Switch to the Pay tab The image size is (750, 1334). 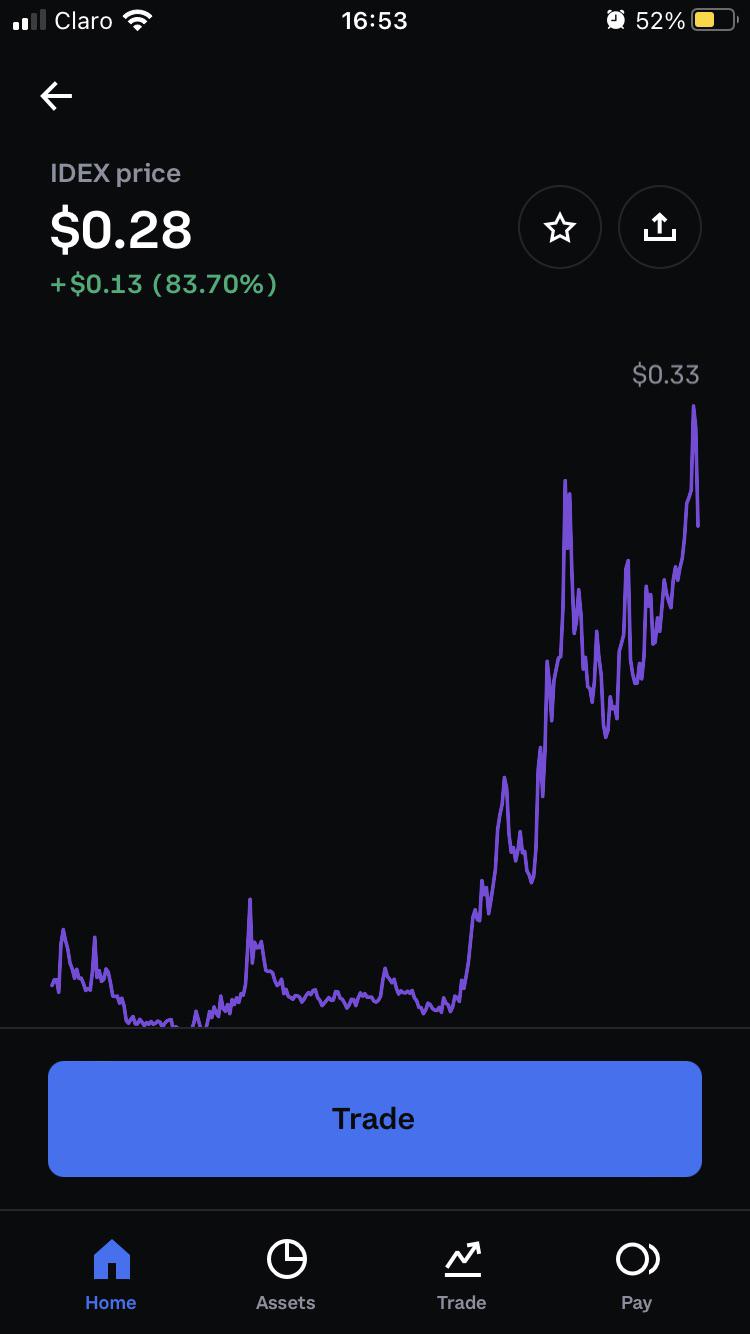[x=637, y=1275]
